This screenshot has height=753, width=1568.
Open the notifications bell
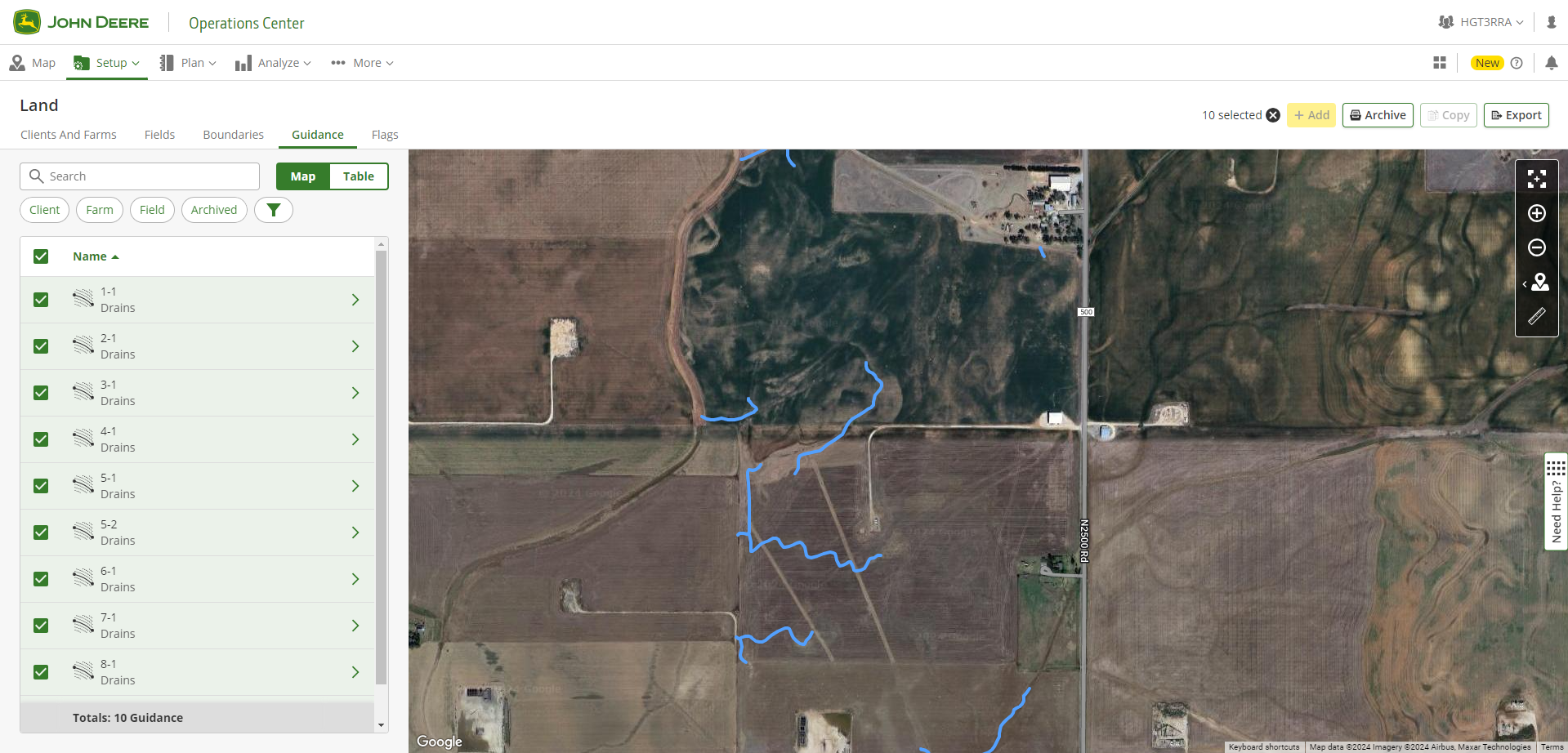1551,63
